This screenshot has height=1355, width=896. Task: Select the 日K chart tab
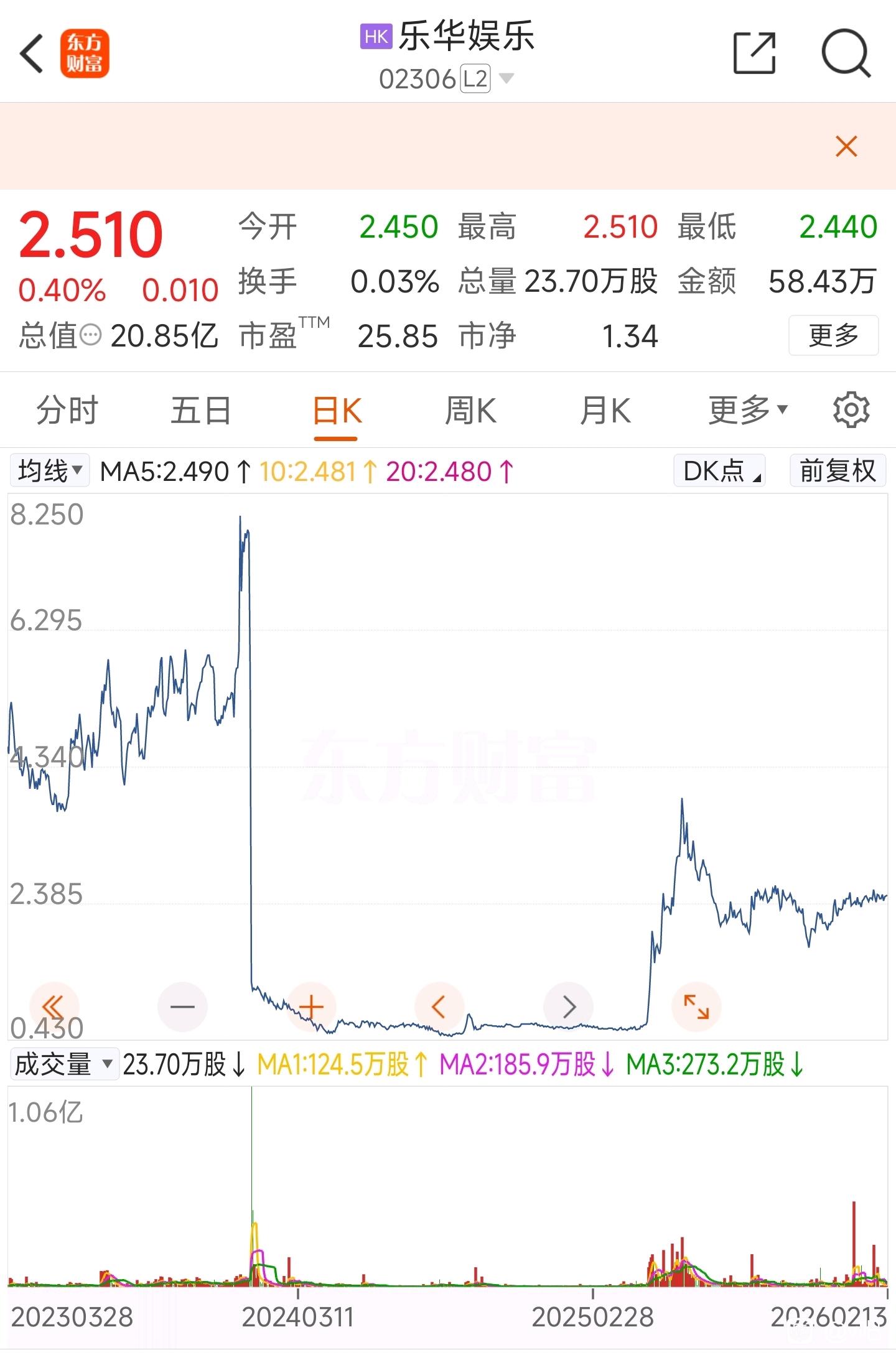[x=337, y=411]
